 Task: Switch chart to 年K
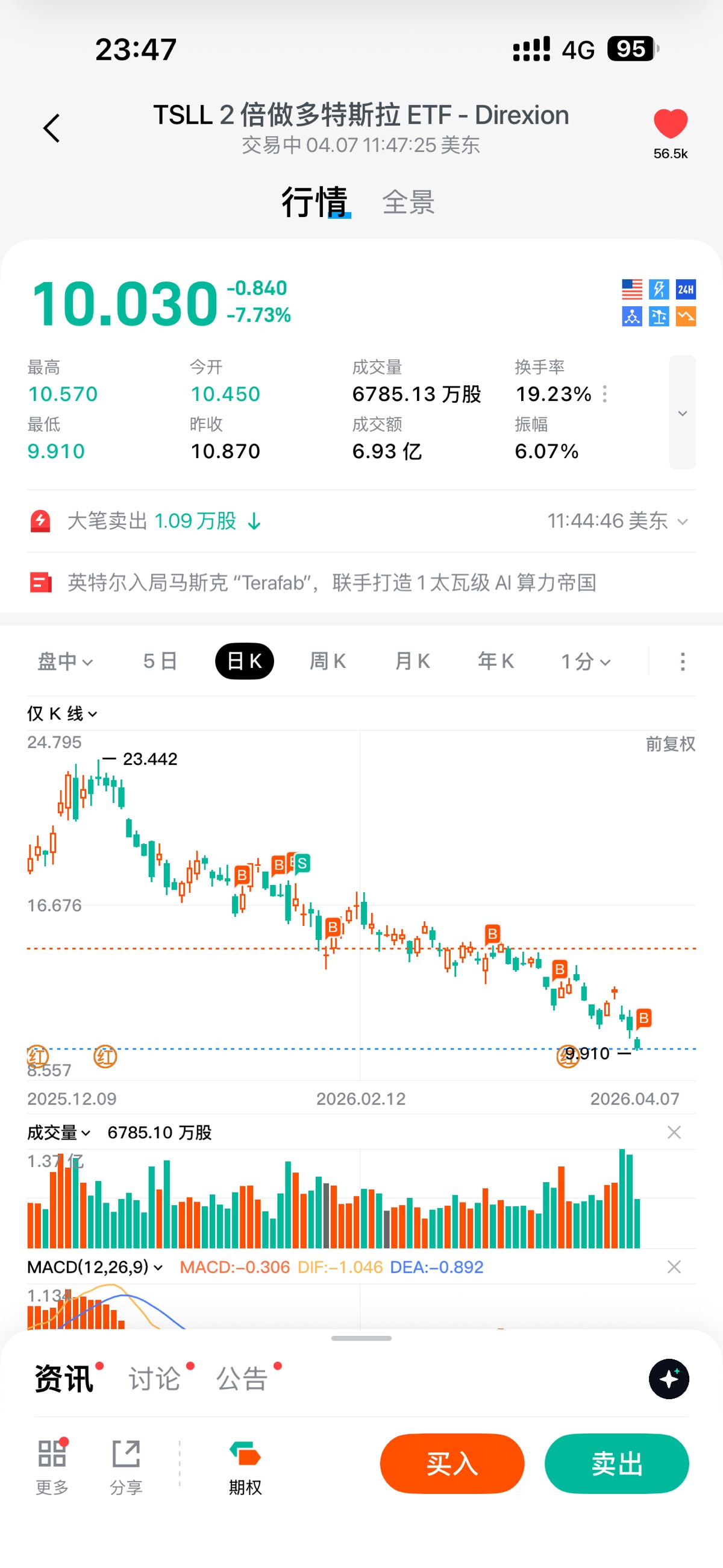click(x=495, y=661)
